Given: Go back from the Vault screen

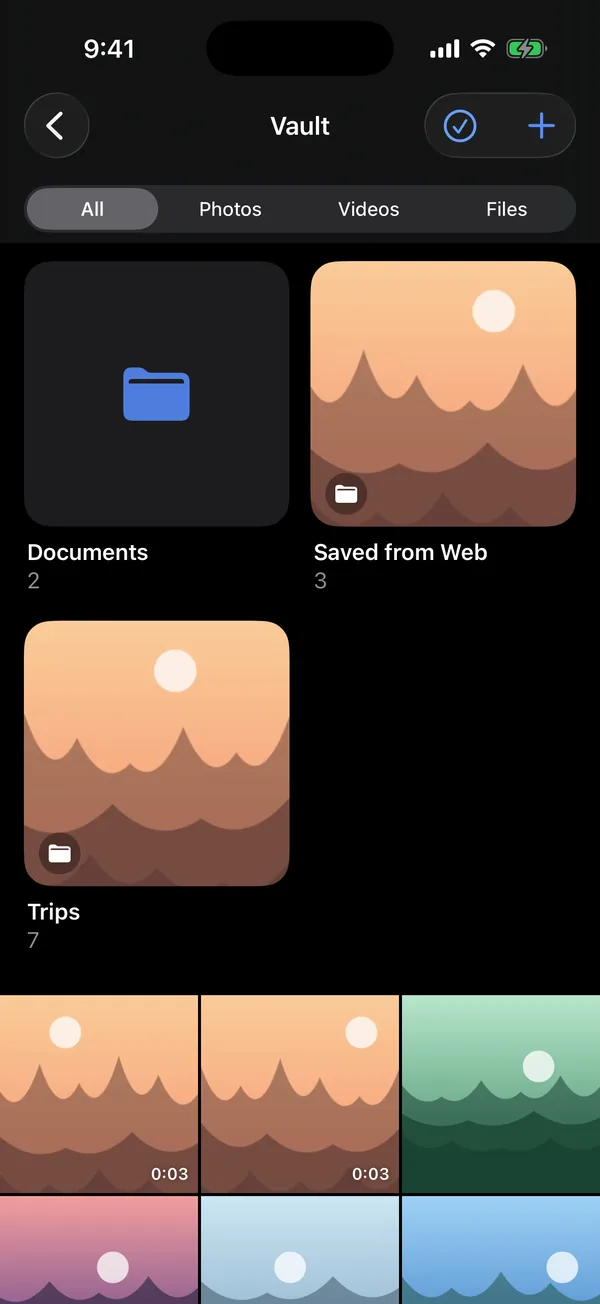Looking at the screenshot, I should [56, 126].
